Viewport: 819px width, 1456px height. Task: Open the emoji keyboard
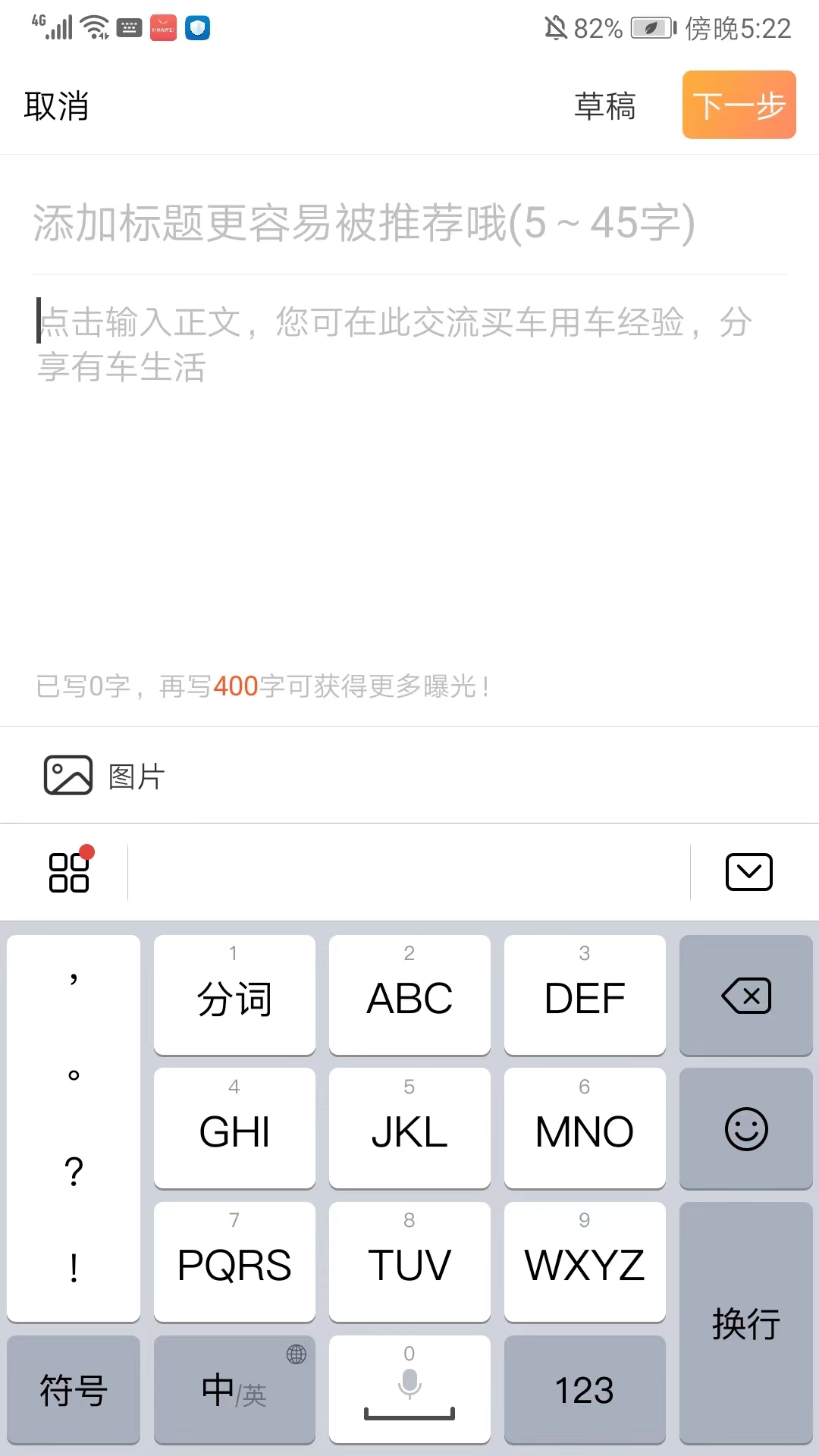click(745, 1129)
